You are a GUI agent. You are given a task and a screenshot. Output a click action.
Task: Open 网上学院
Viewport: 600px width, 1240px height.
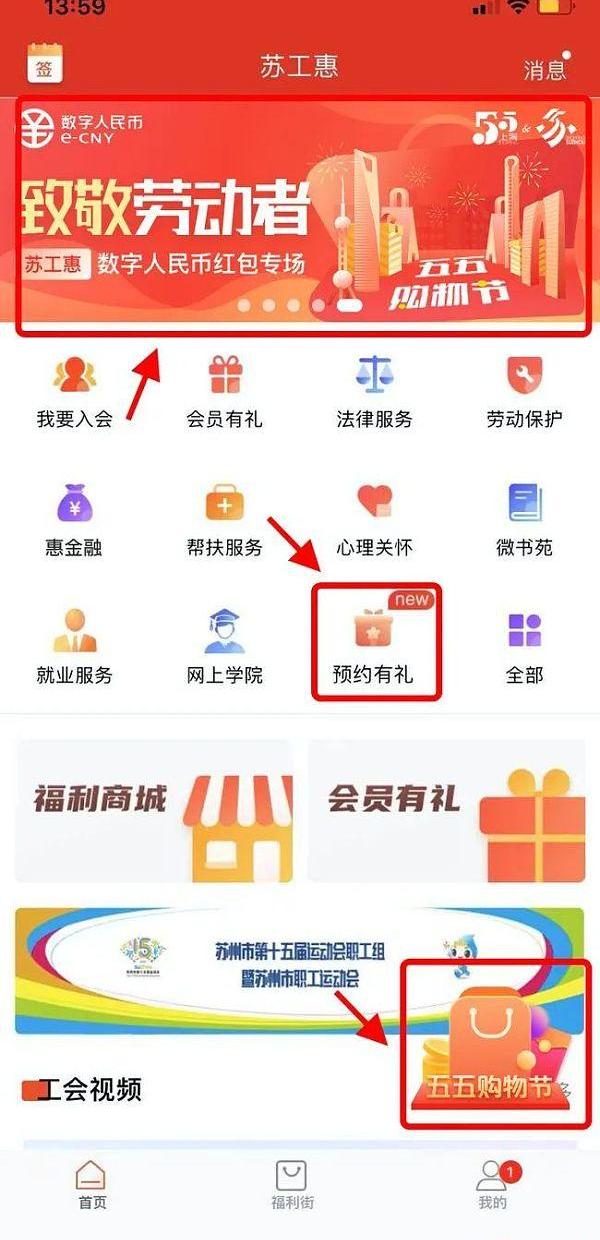(x=225, y=647)
